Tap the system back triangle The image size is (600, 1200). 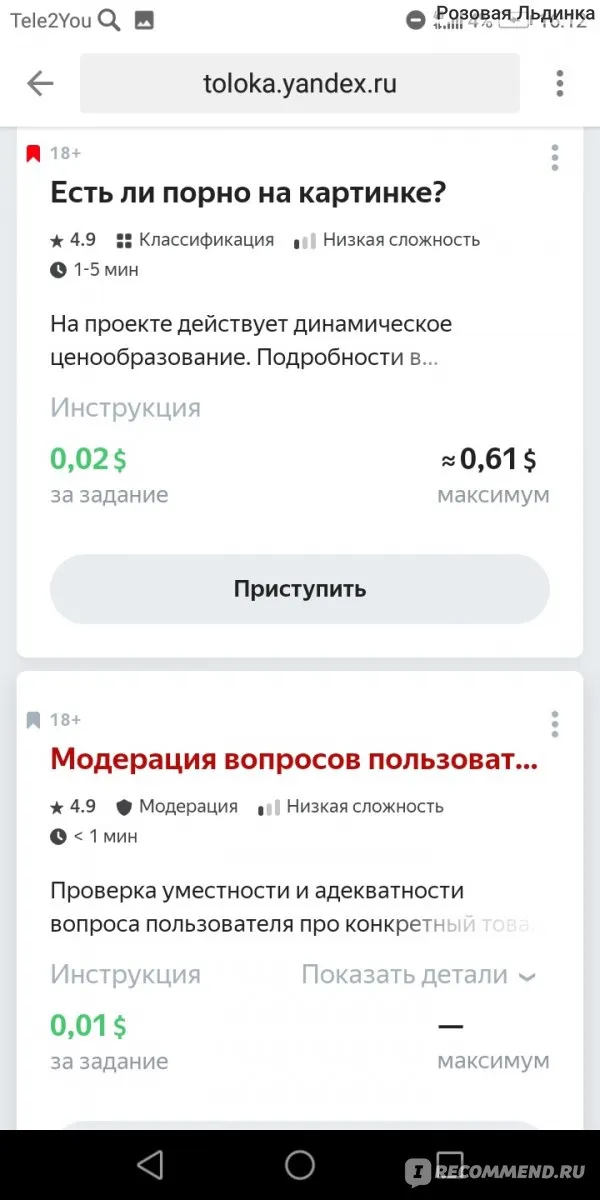click(150, 1165)
